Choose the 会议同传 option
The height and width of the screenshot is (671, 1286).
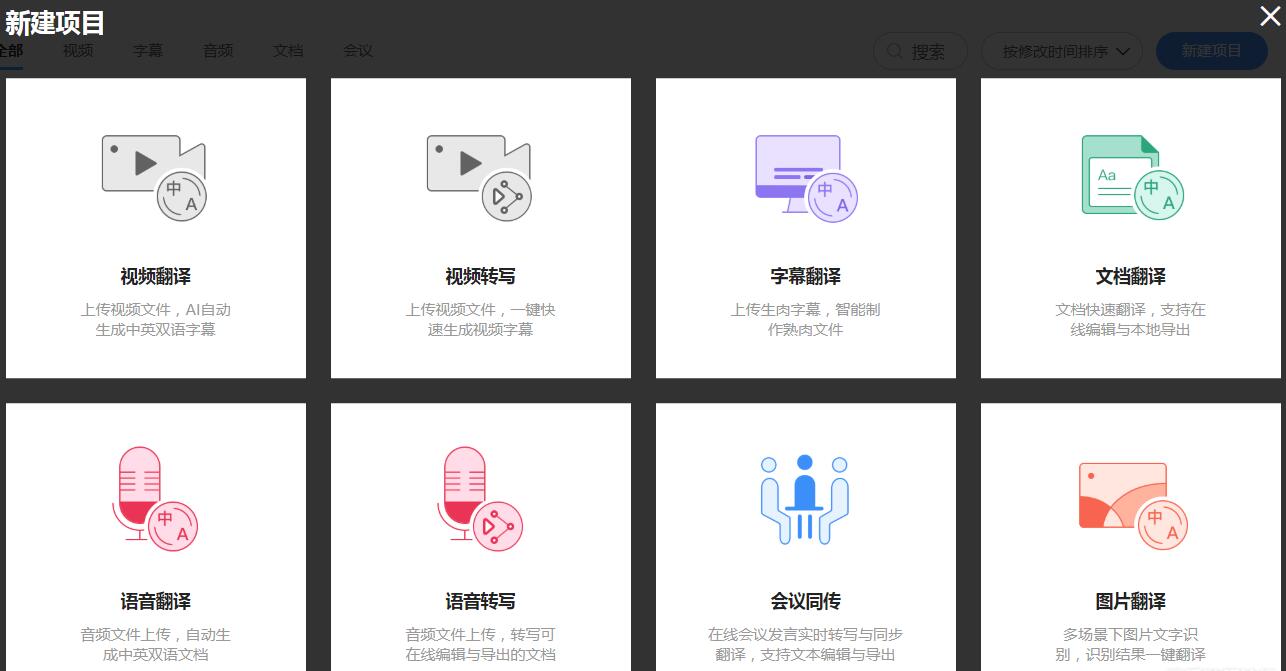(x=806, y=540)
